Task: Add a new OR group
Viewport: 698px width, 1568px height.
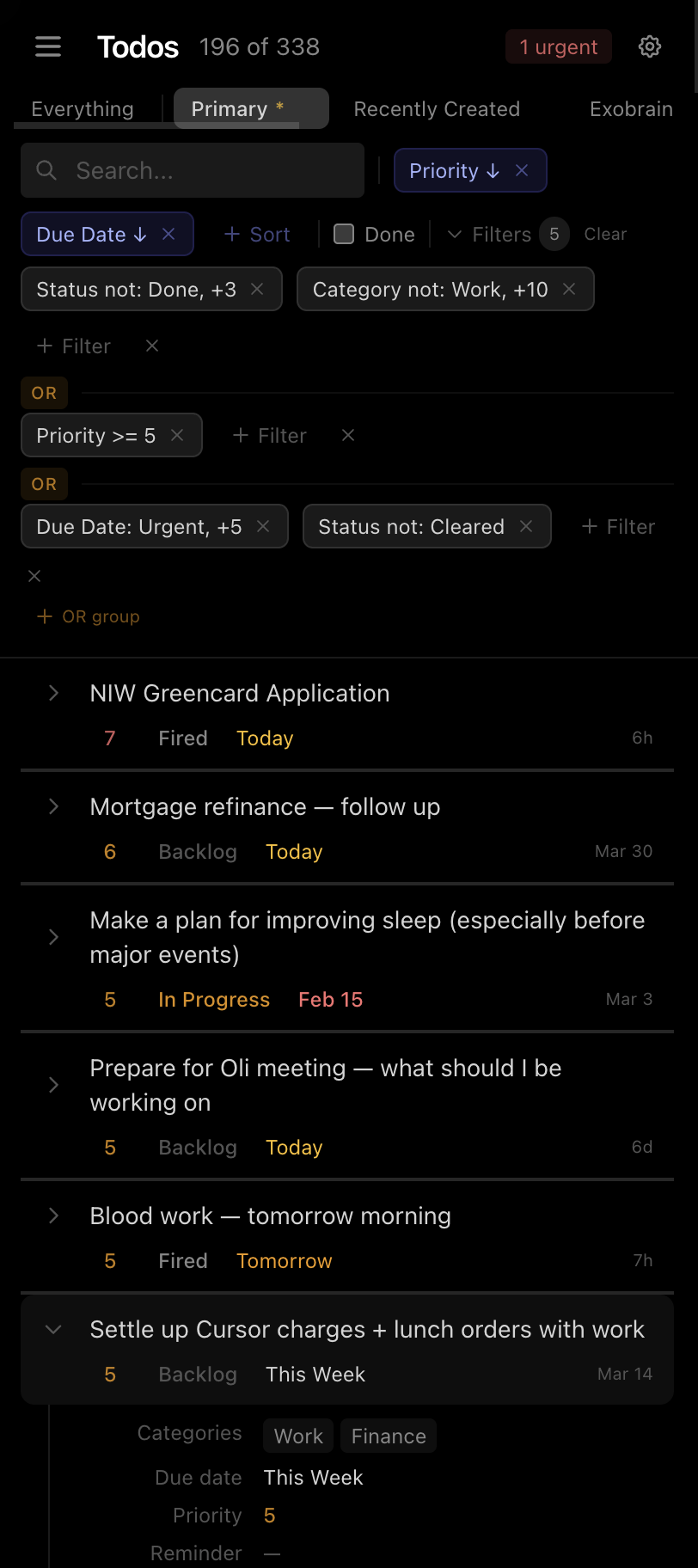Action: 89,616
